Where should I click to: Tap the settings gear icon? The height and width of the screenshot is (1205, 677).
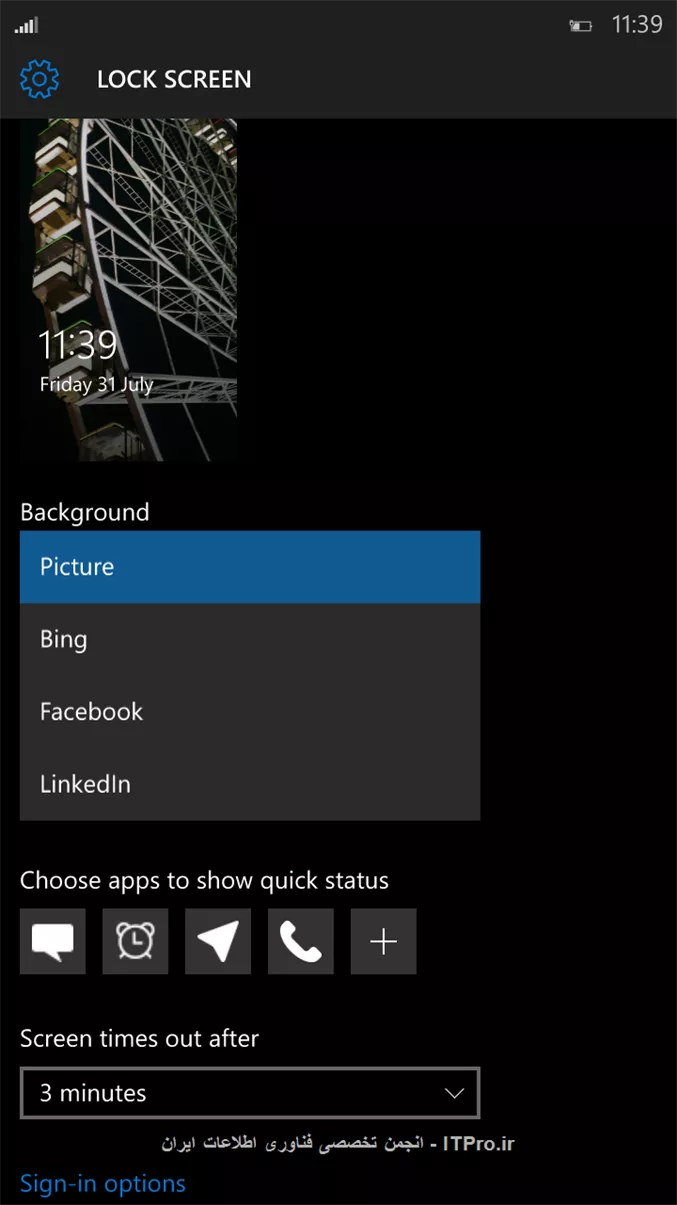point(40,79)
